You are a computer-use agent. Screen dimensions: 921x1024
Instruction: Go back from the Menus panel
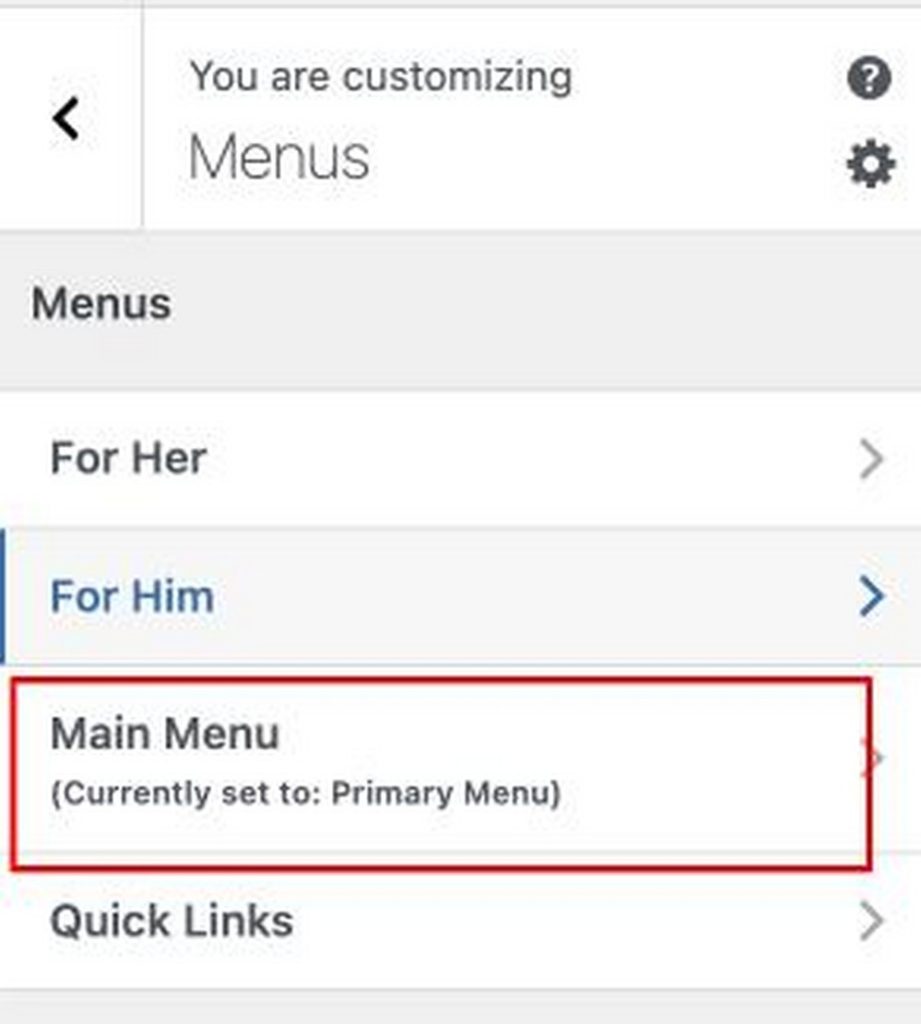(x=66, y=118)
